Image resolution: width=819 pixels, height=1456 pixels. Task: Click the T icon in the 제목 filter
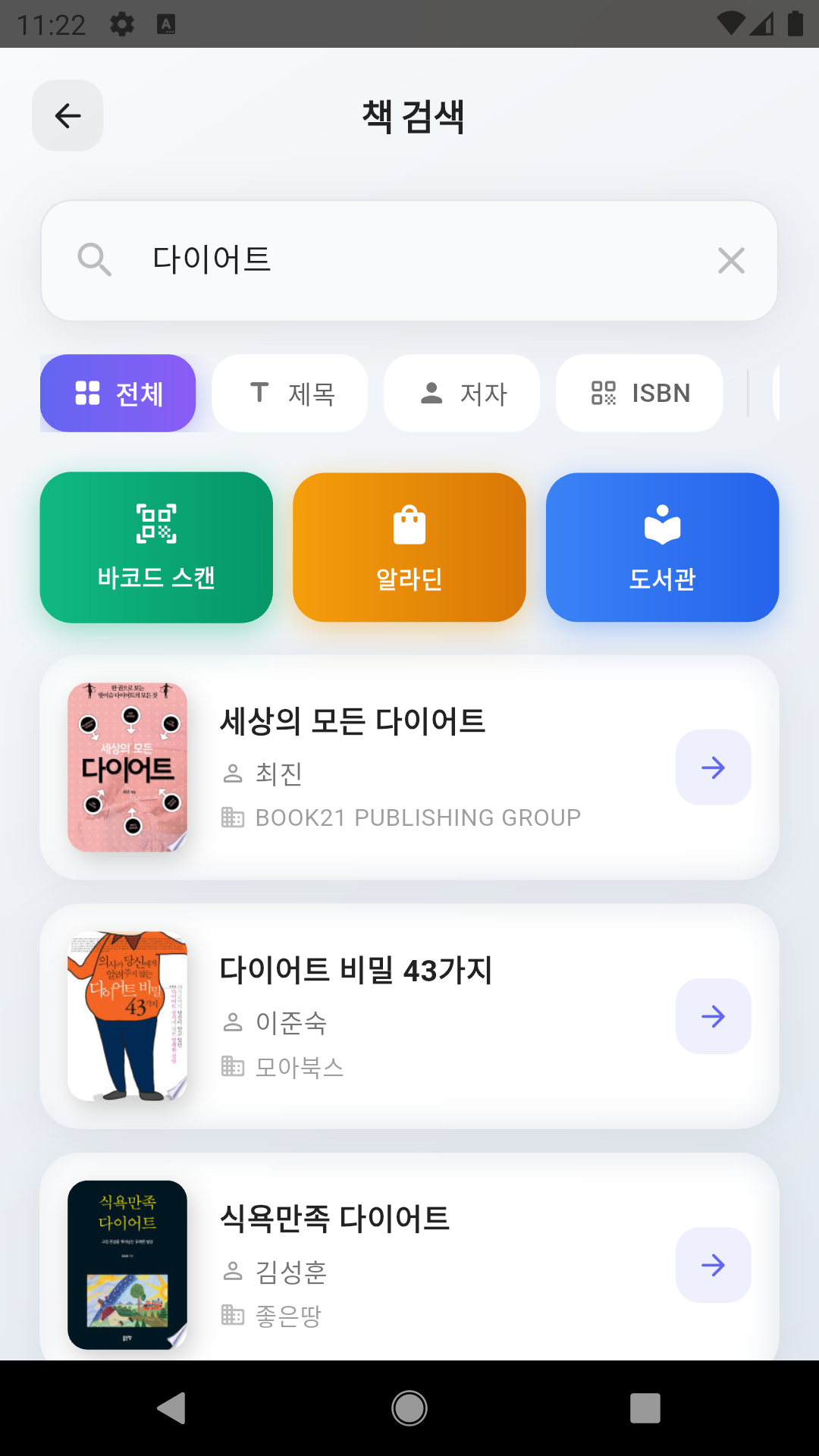tap(259, 393)
